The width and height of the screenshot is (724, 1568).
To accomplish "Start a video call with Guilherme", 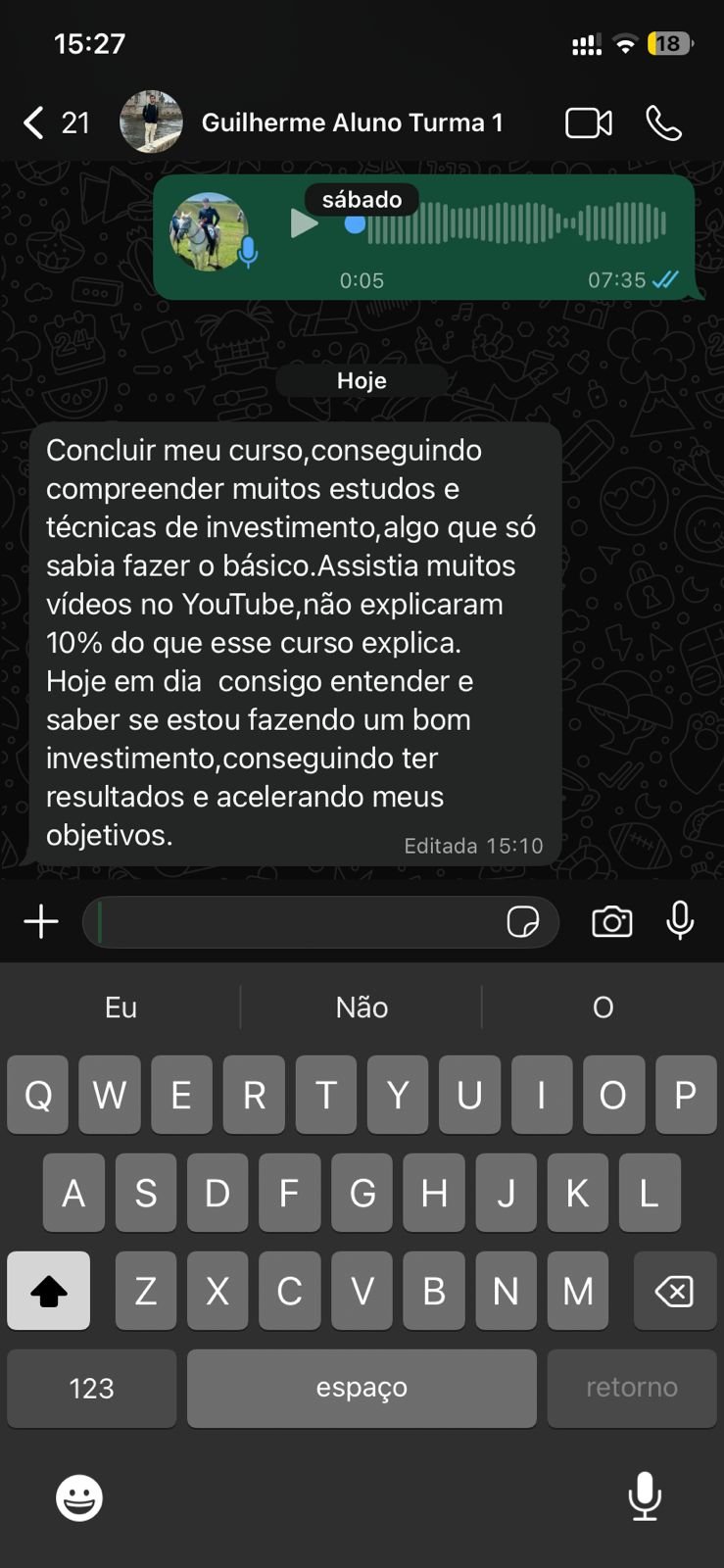I will [587, 122].
